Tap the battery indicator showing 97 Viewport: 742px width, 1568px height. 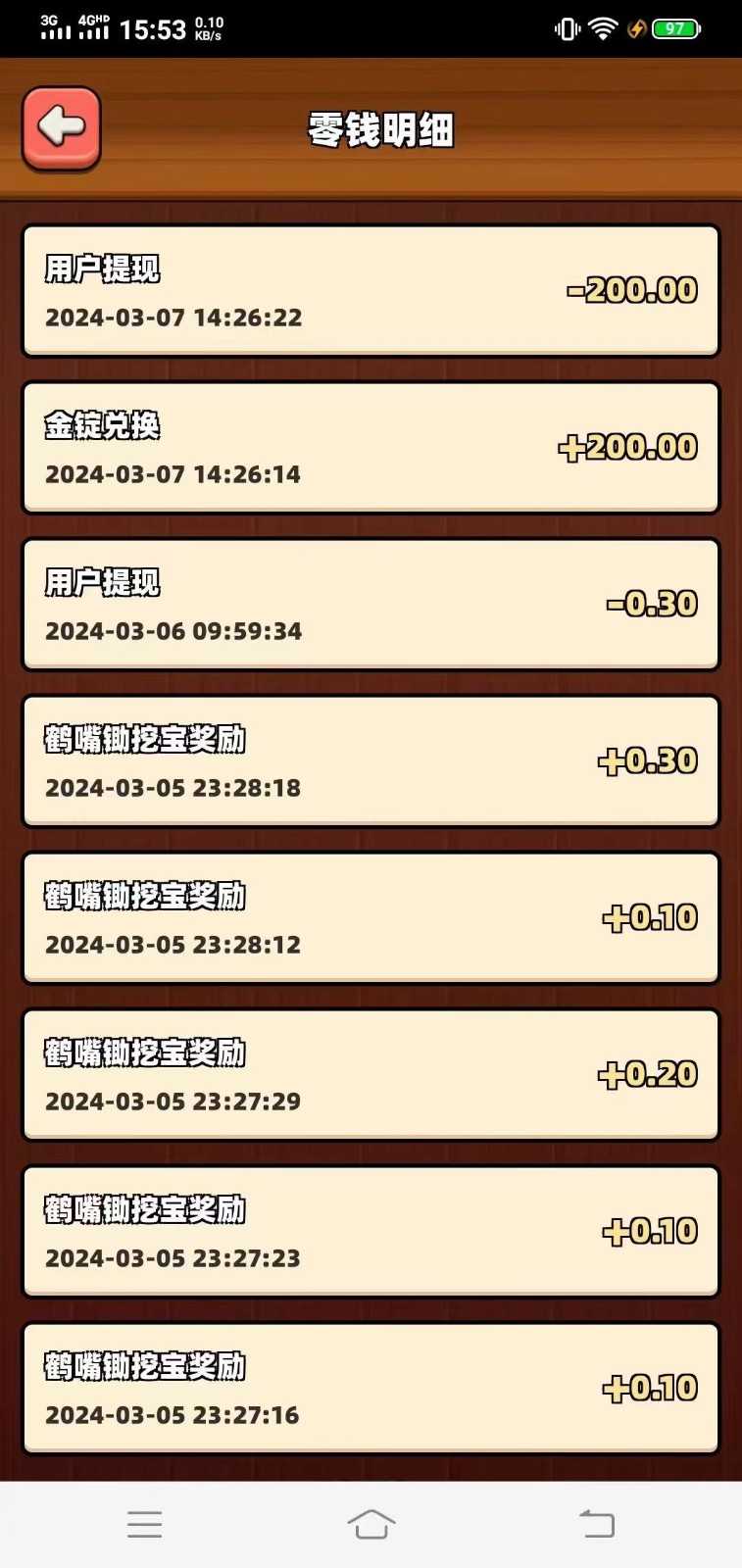pyautogui.click(x=675, y=28)
